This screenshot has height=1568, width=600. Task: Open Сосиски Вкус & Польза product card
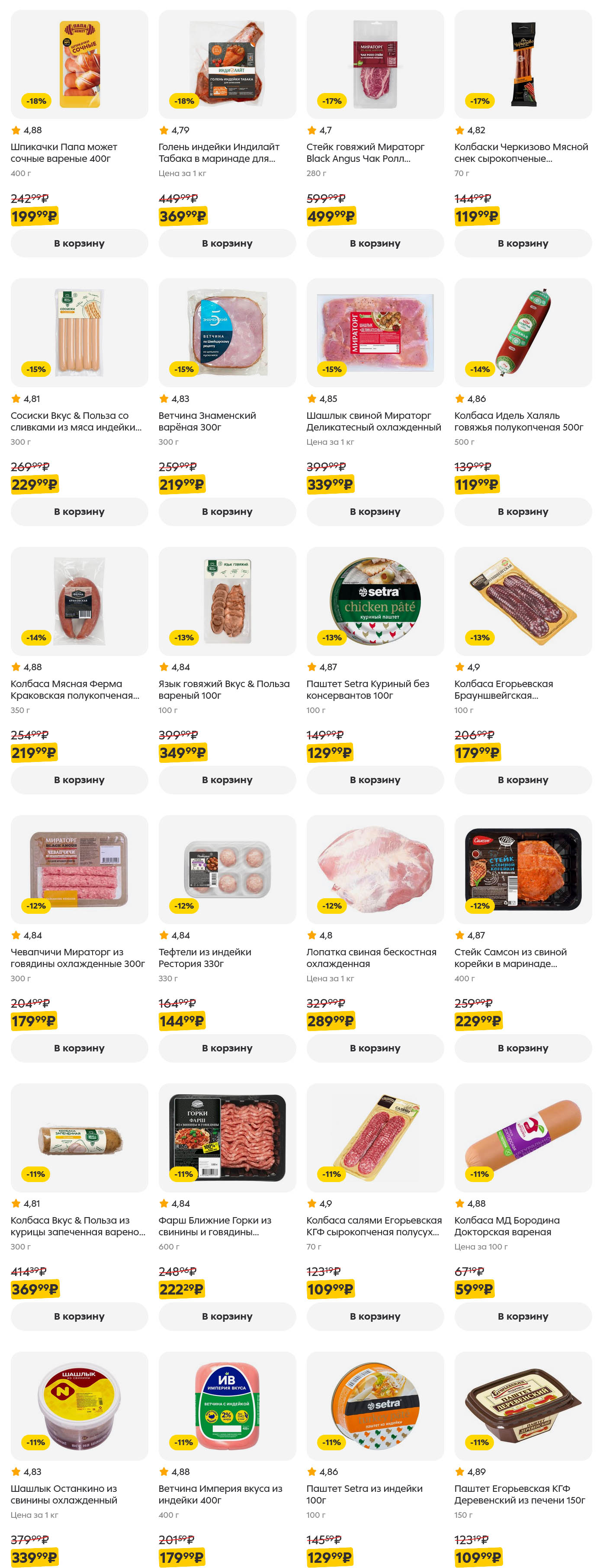75,421
